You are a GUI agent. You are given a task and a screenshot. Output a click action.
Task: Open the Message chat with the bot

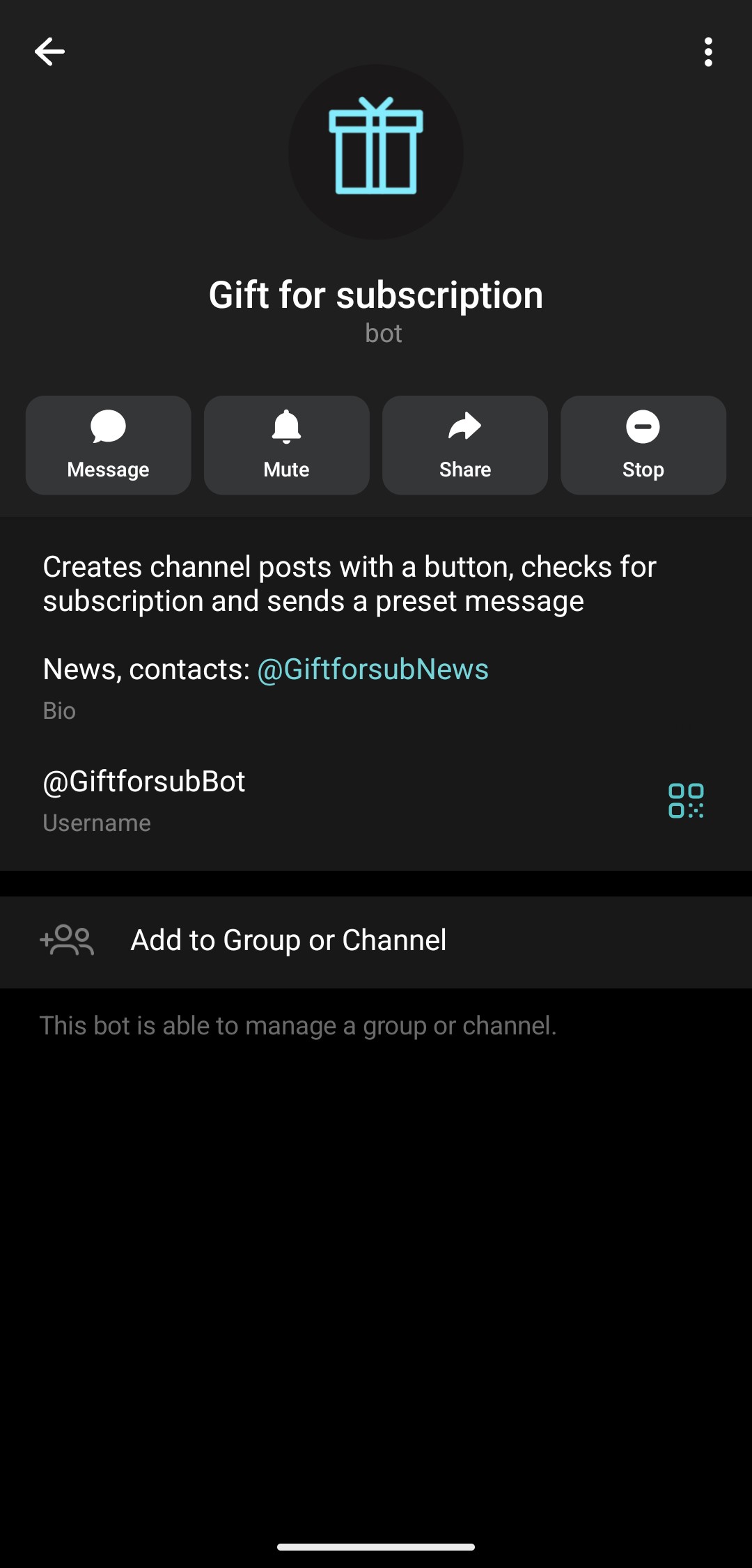coord(107,444)
